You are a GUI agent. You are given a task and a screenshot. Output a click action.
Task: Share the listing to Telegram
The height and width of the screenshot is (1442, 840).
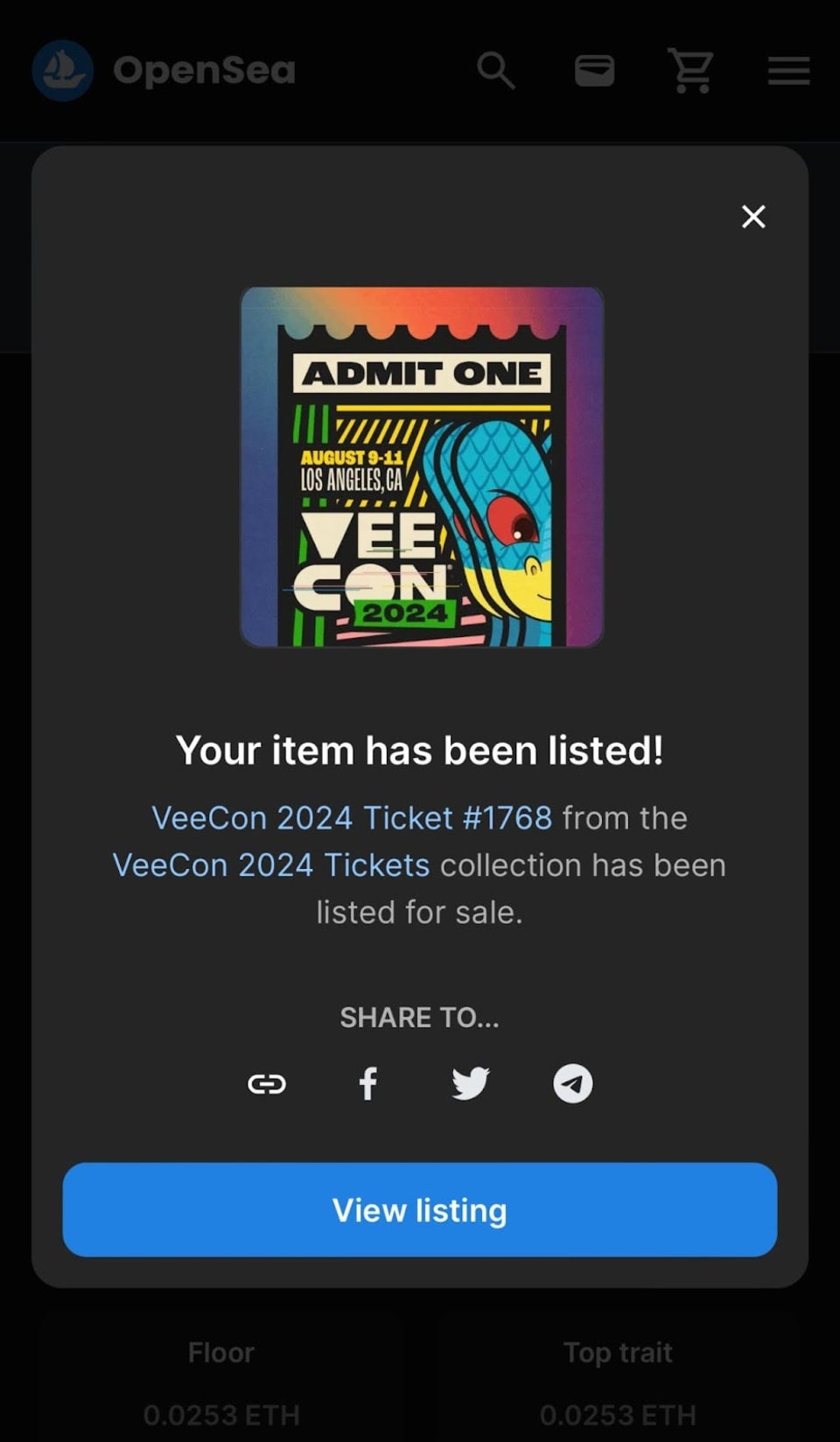[573, 1084]
